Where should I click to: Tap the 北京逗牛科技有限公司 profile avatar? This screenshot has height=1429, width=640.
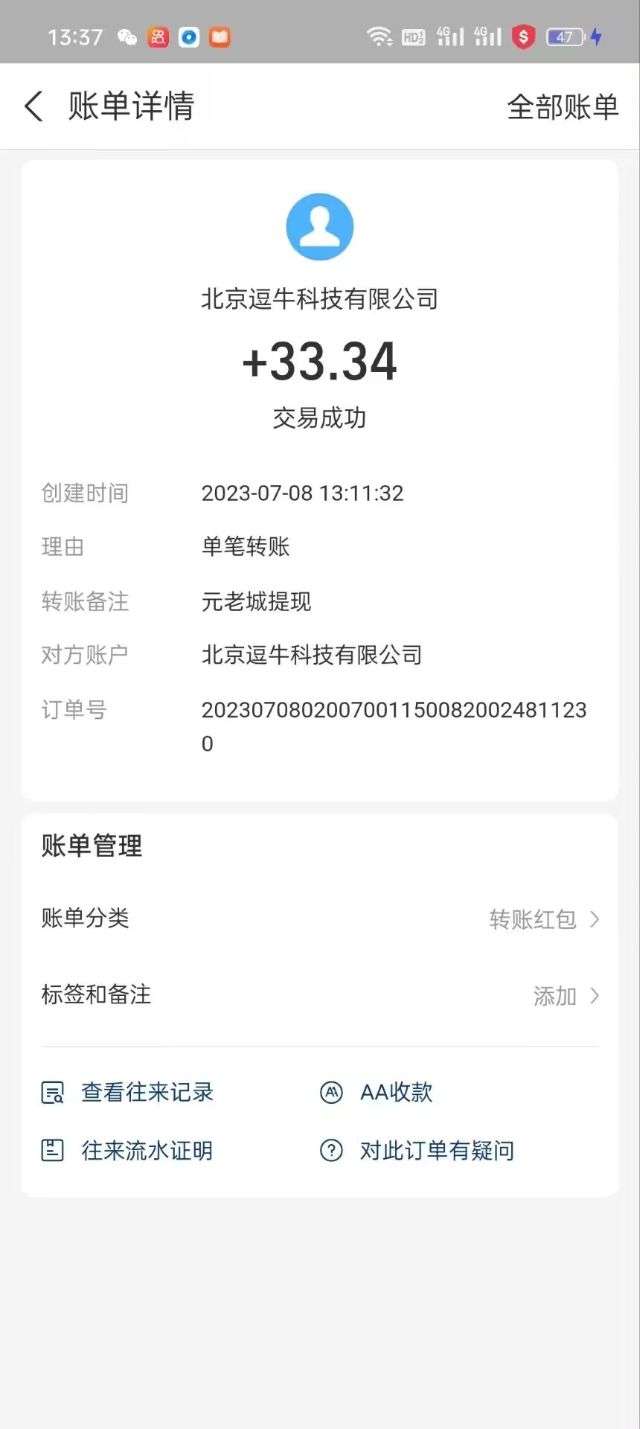pos(320,227)
